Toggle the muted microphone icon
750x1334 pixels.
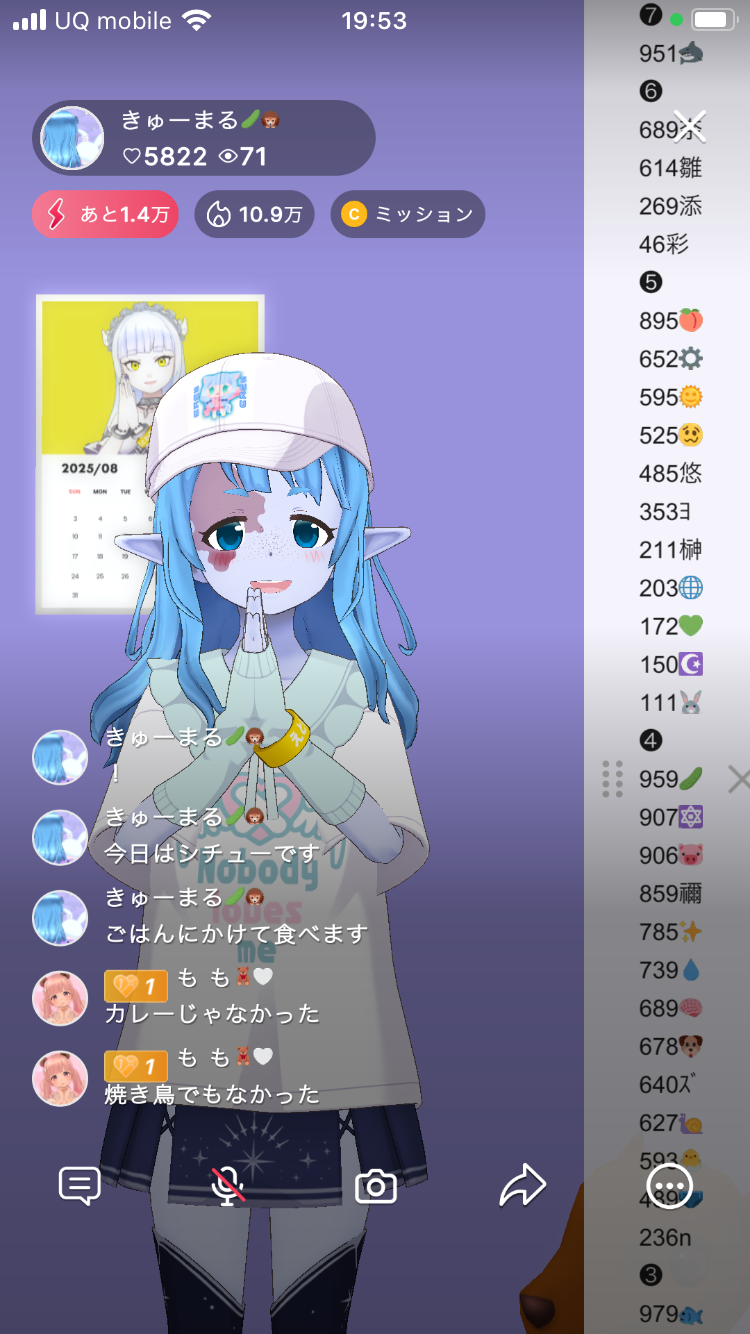(229, 1187)
